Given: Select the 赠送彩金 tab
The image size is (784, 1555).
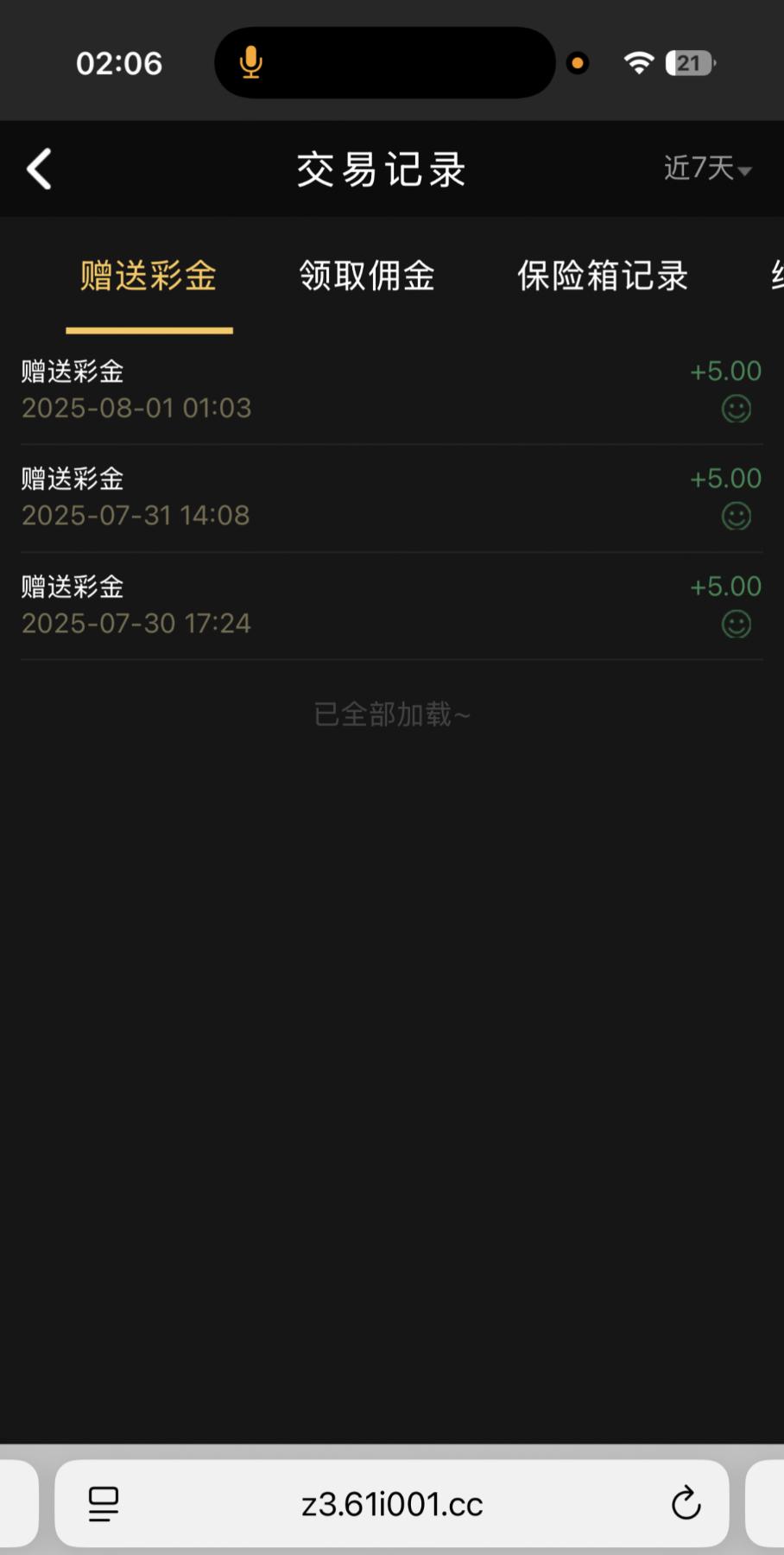Looking at the screenshot, I should [149, 276].
